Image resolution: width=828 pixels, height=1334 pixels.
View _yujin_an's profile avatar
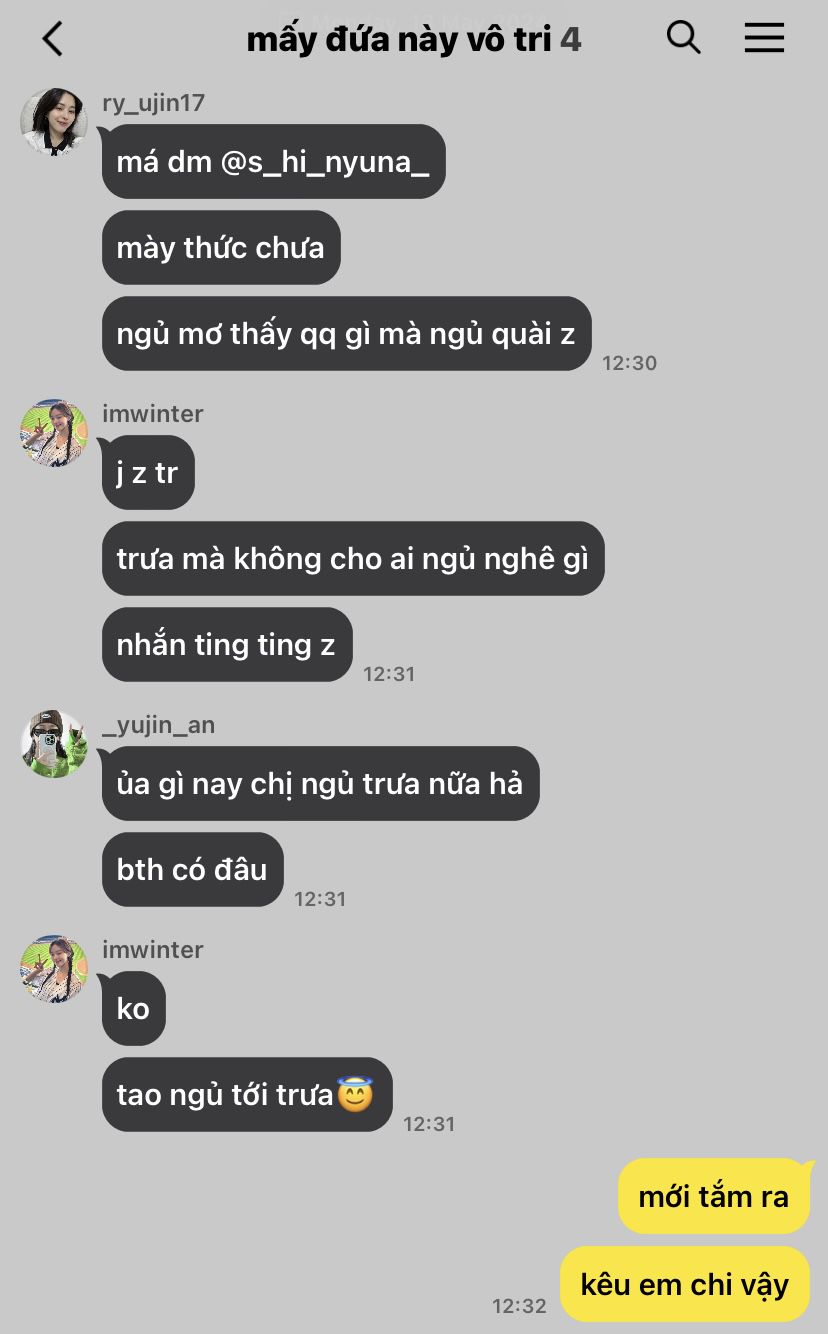pos(54,744)
